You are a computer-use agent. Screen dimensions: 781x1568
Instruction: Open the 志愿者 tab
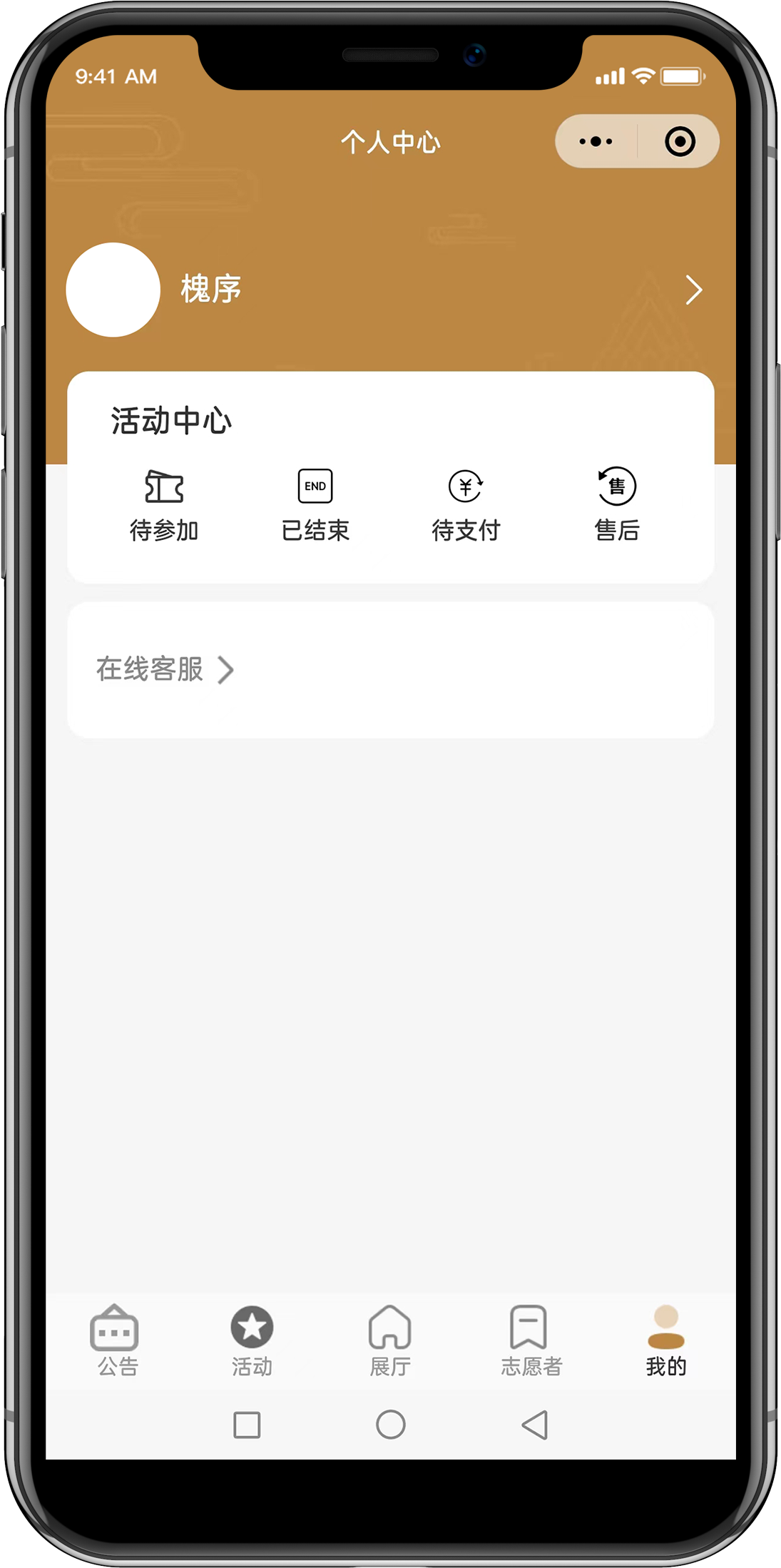(530, 1340)
